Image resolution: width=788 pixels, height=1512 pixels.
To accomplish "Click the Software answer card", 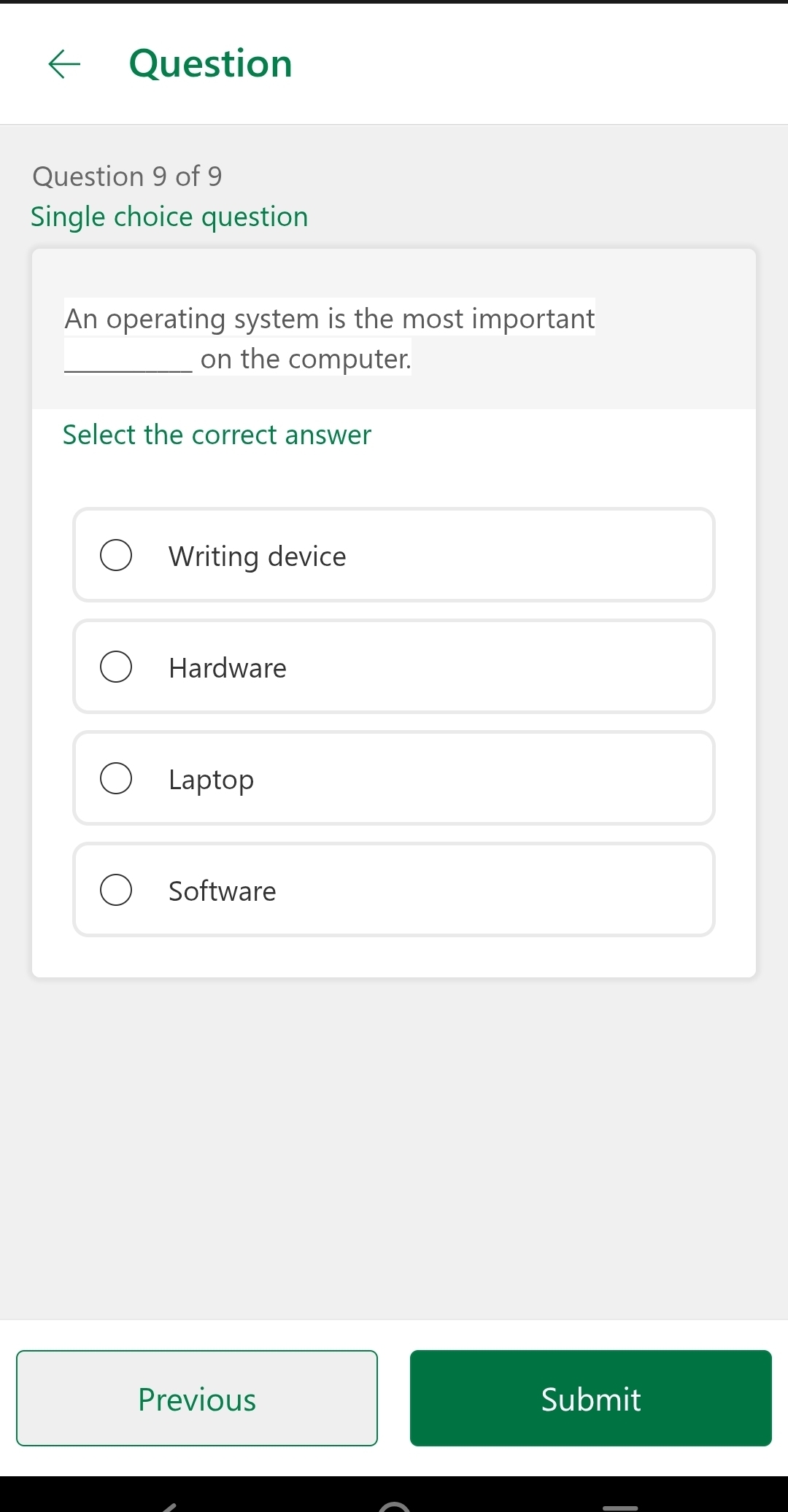I will 394,889.
